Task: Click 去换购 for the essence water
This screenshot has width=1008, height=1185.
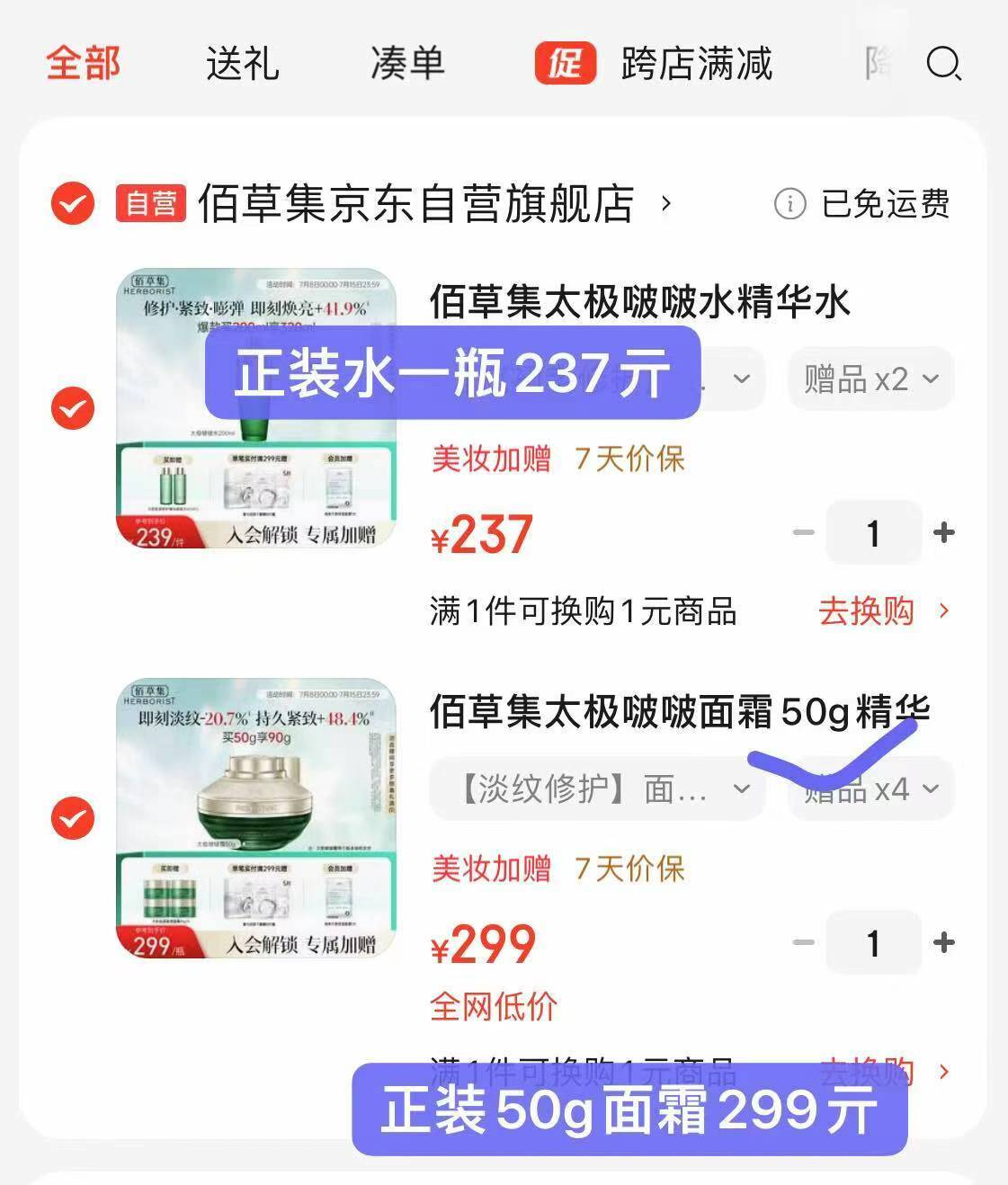Action: (x=865, y=611)
